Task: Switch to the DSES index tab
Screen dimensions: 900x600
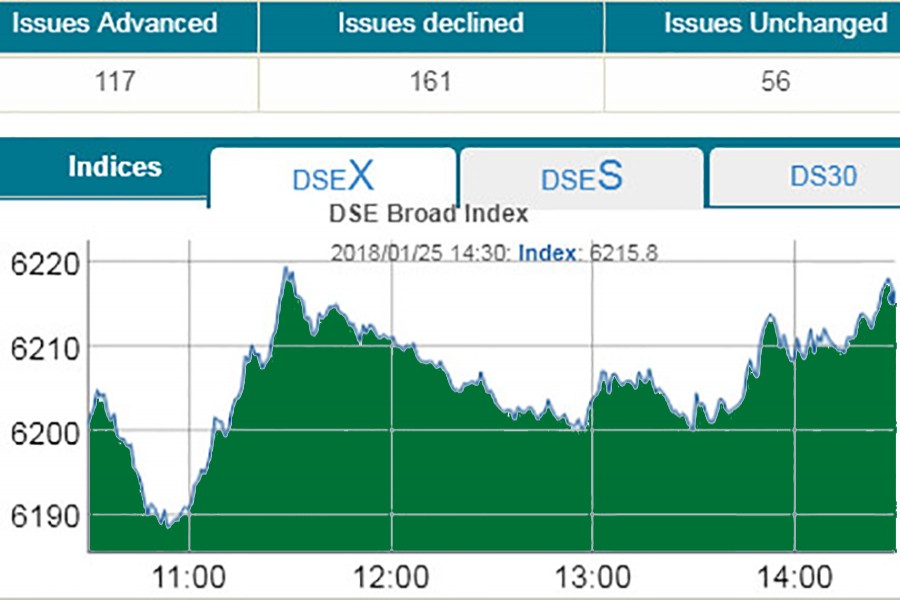Action: click(581, 177)
